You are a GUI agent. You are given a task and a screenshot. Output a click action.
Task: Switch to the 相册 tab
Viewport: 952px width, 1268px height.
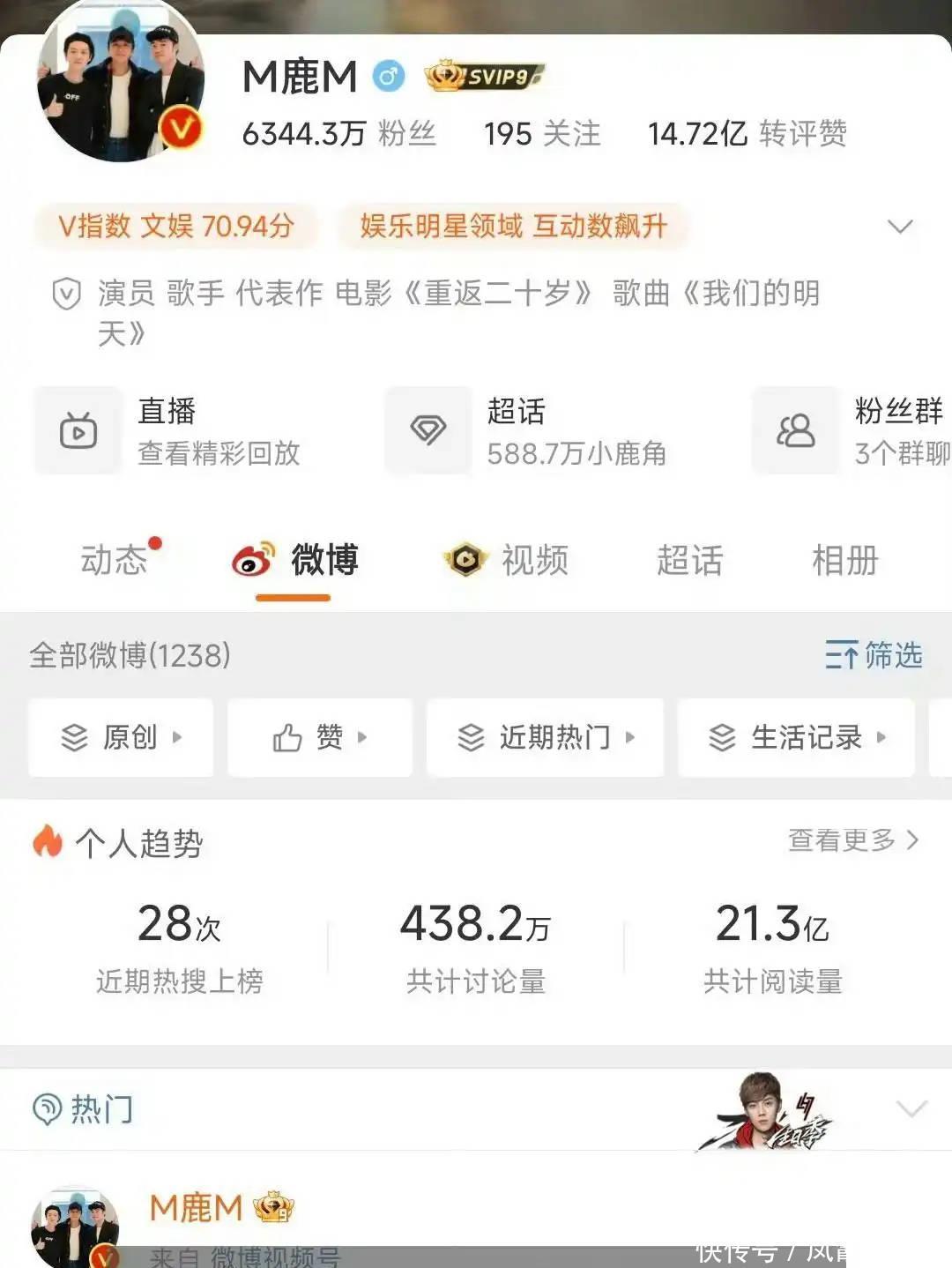844,560
